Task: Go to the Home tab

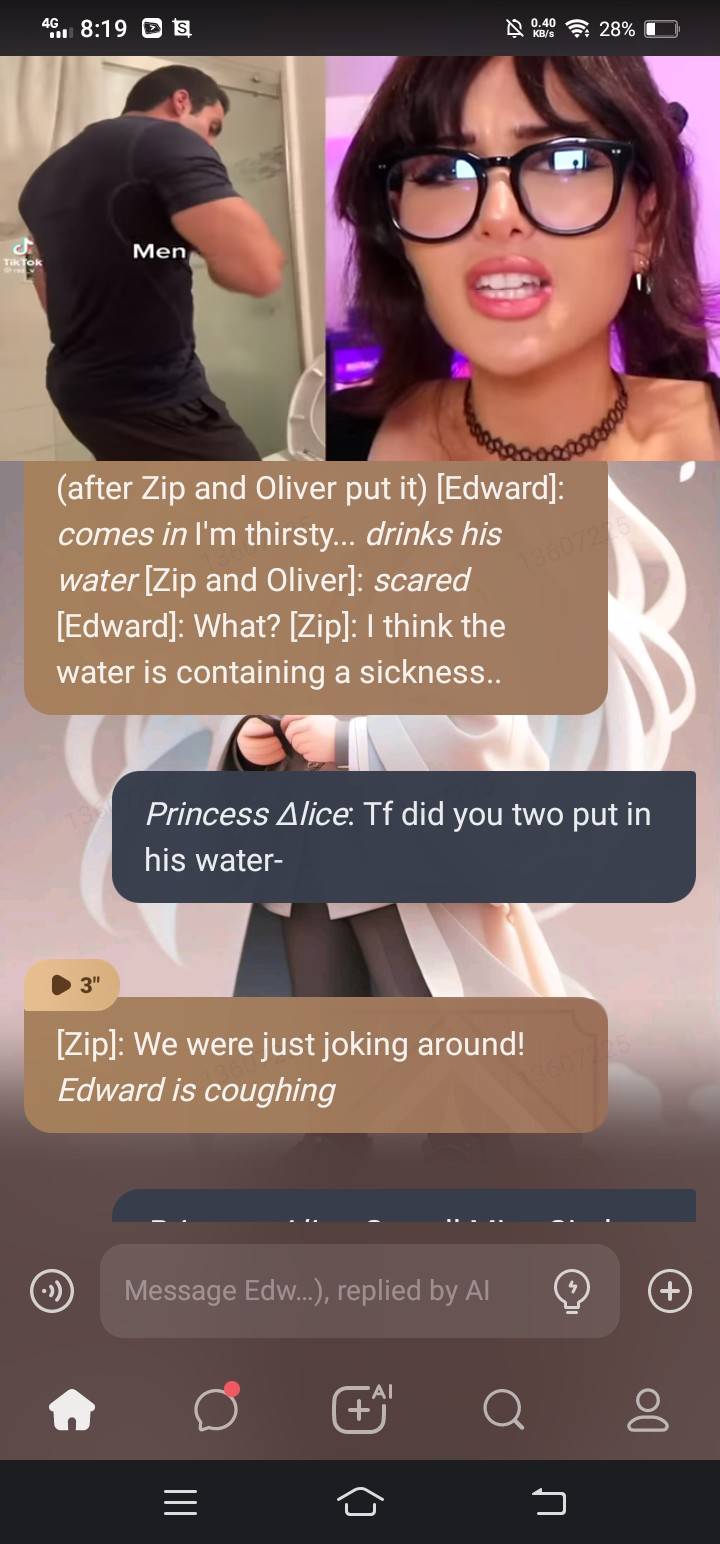Action: [x=72, y=1410]
